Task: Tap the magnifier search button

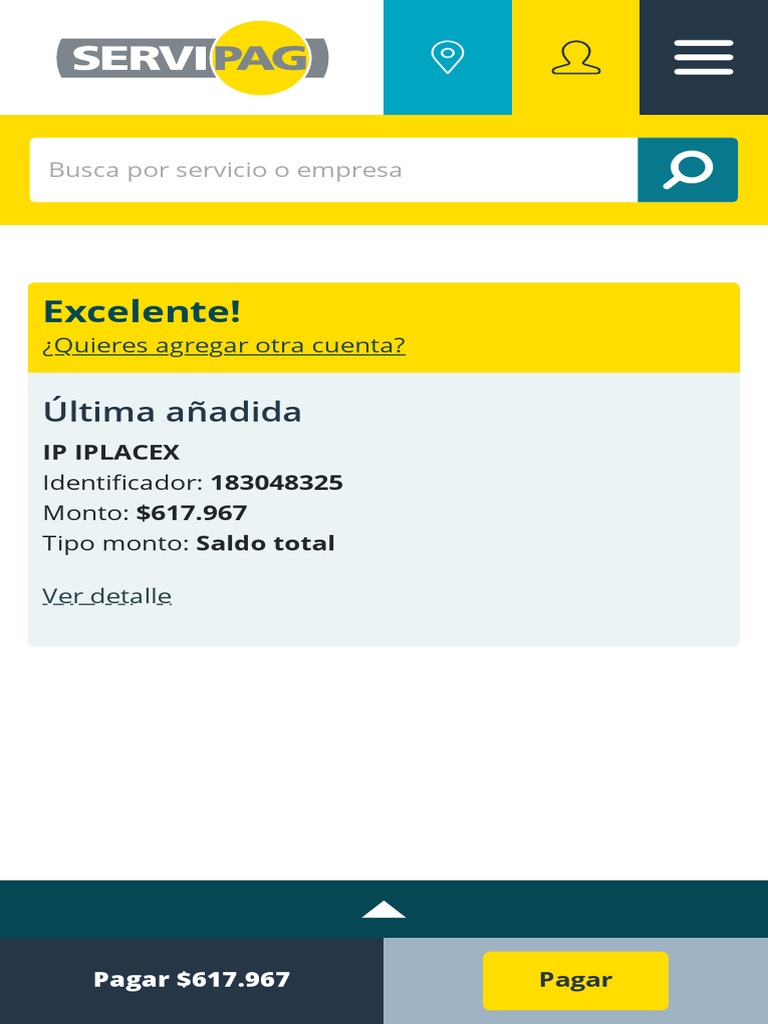Action: (x=688, y=170)
